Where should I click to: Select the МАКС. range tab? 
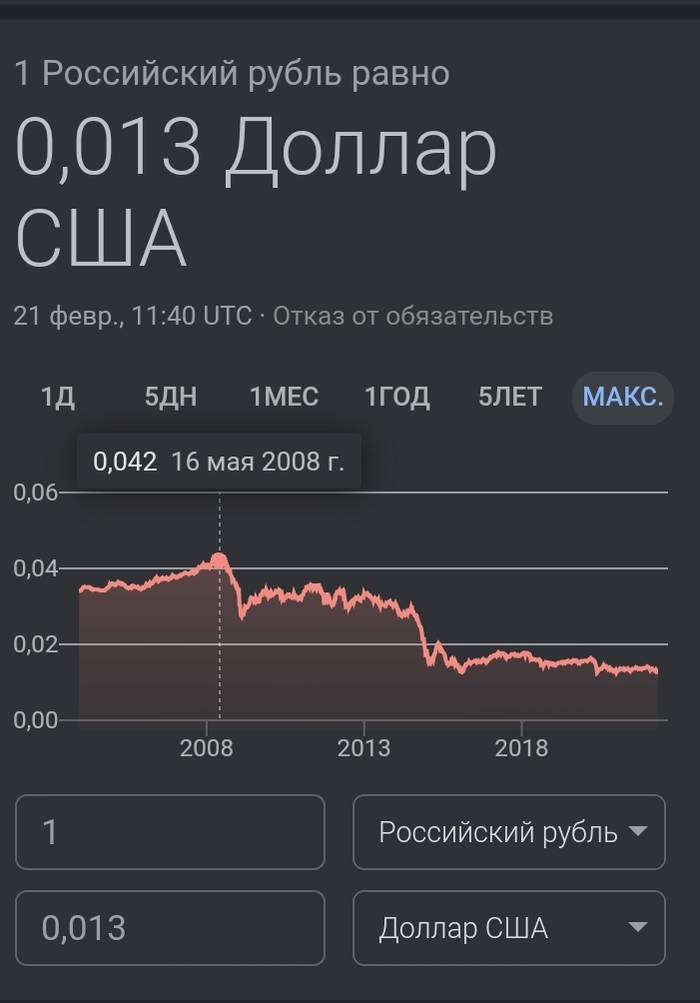[x=623, y=397]
